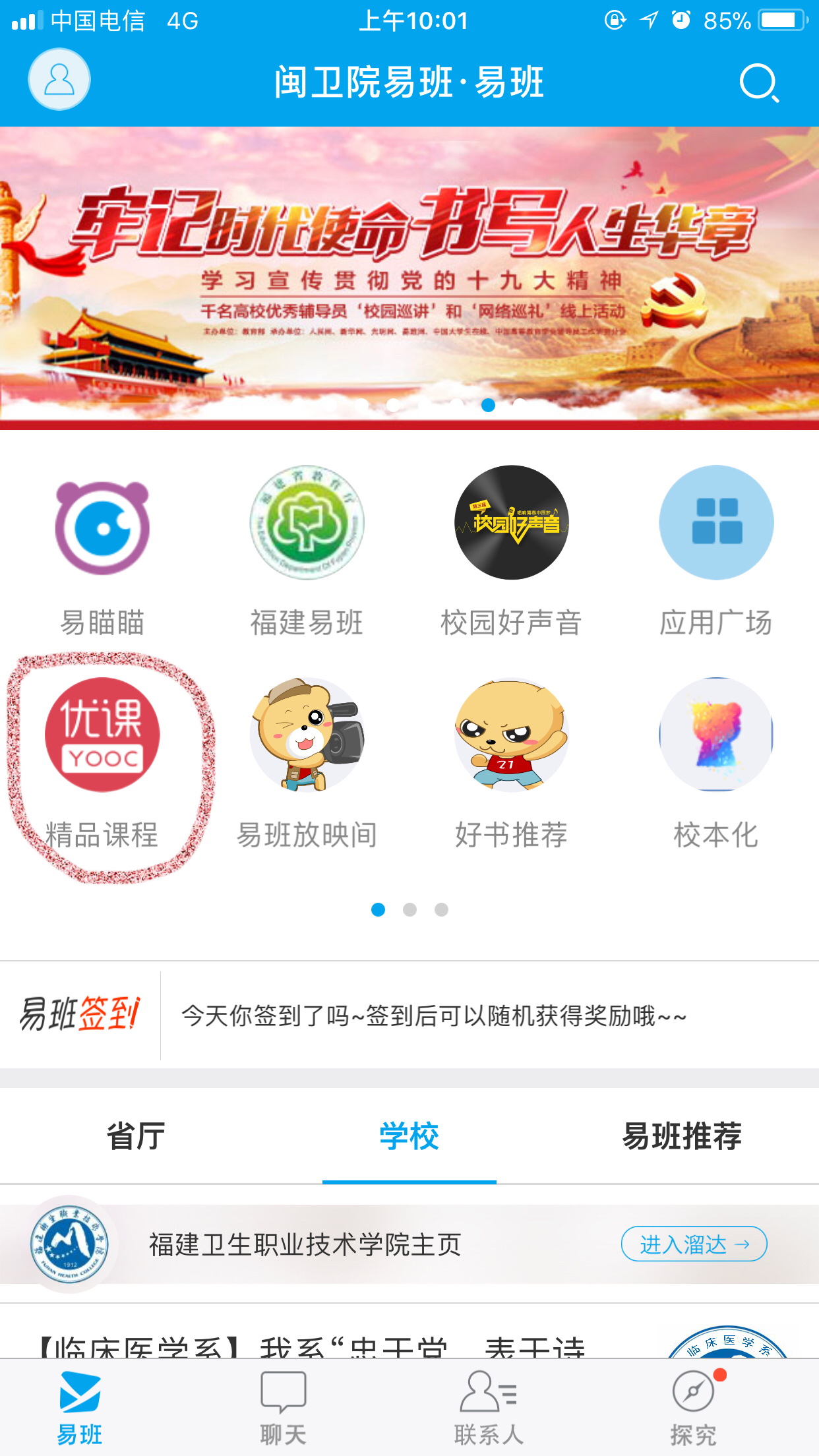The image size is (819, 1456).
Task: Open the 十九大精神 banner
Action: [x=409, y=277]
